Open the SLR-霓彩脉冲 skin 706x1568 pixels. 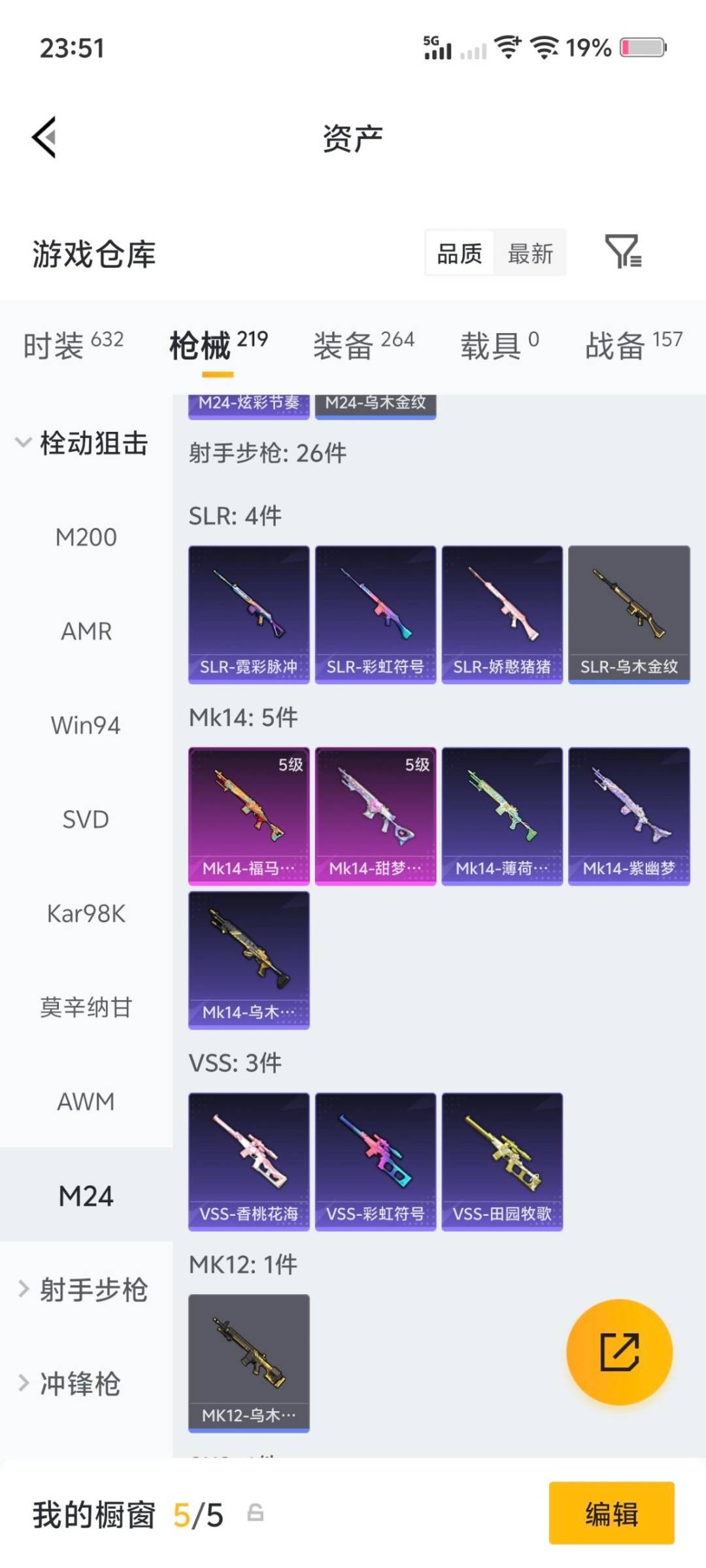[x=248, y=614]
